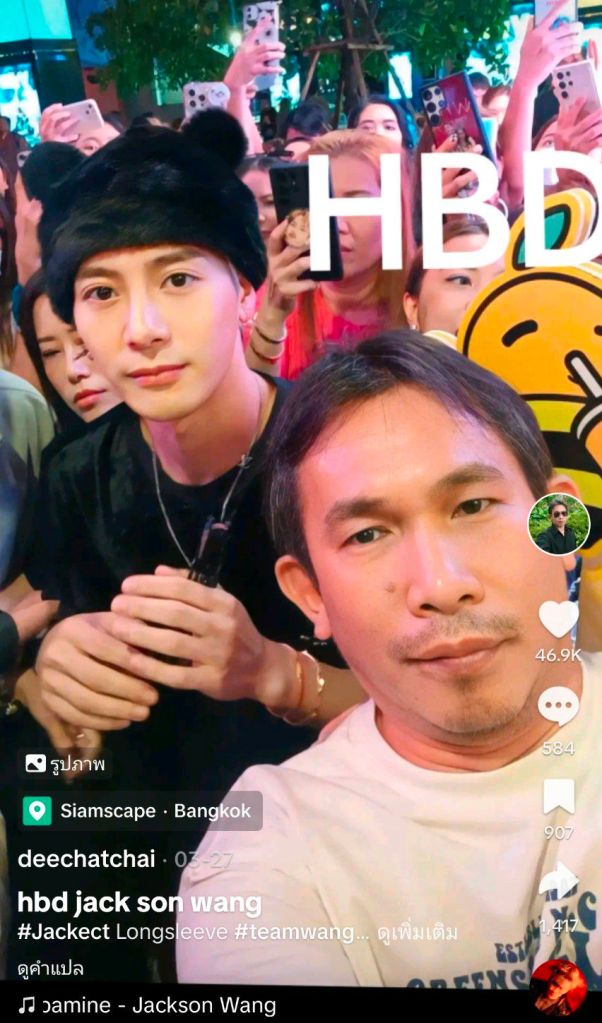Open the creator's profile avatar

coord(558,524)
